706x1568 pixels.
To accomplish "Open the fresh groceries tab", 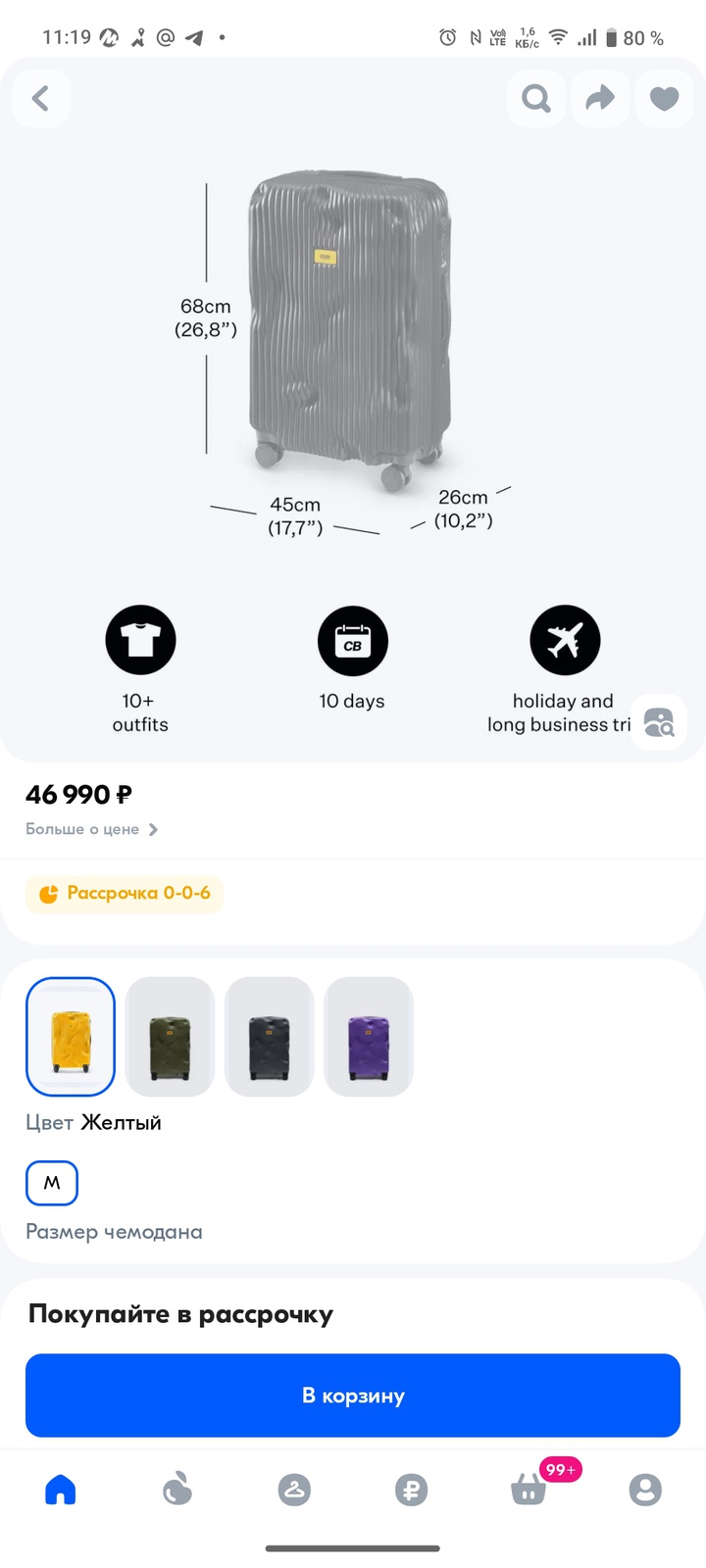I will click(177, 1491).
